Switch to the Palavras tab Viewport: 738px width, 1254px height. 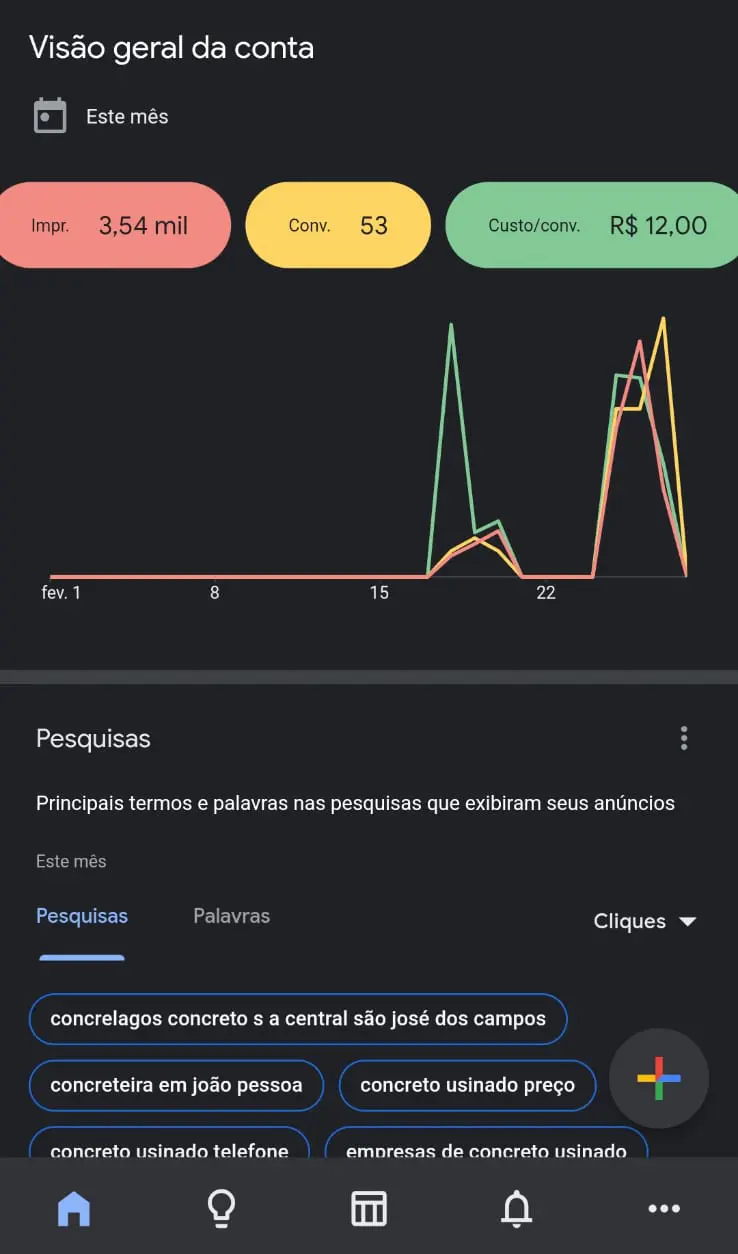tap(231, 915)
